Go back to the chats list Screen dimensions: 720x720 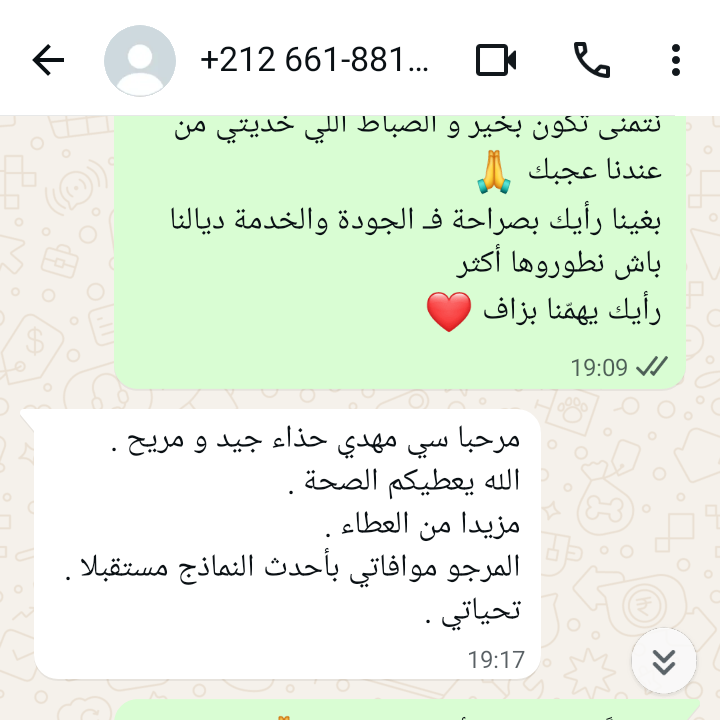(x=48, y=60)
